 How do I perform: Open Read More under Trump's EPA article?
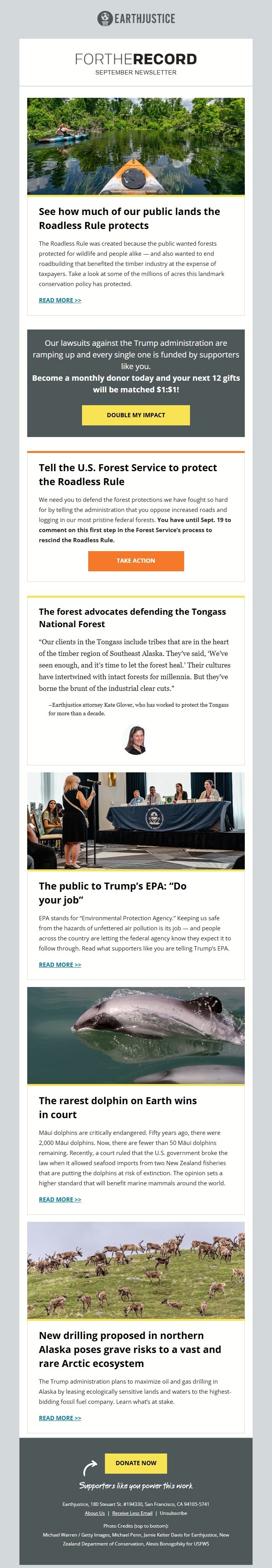[x=60, y=965]
